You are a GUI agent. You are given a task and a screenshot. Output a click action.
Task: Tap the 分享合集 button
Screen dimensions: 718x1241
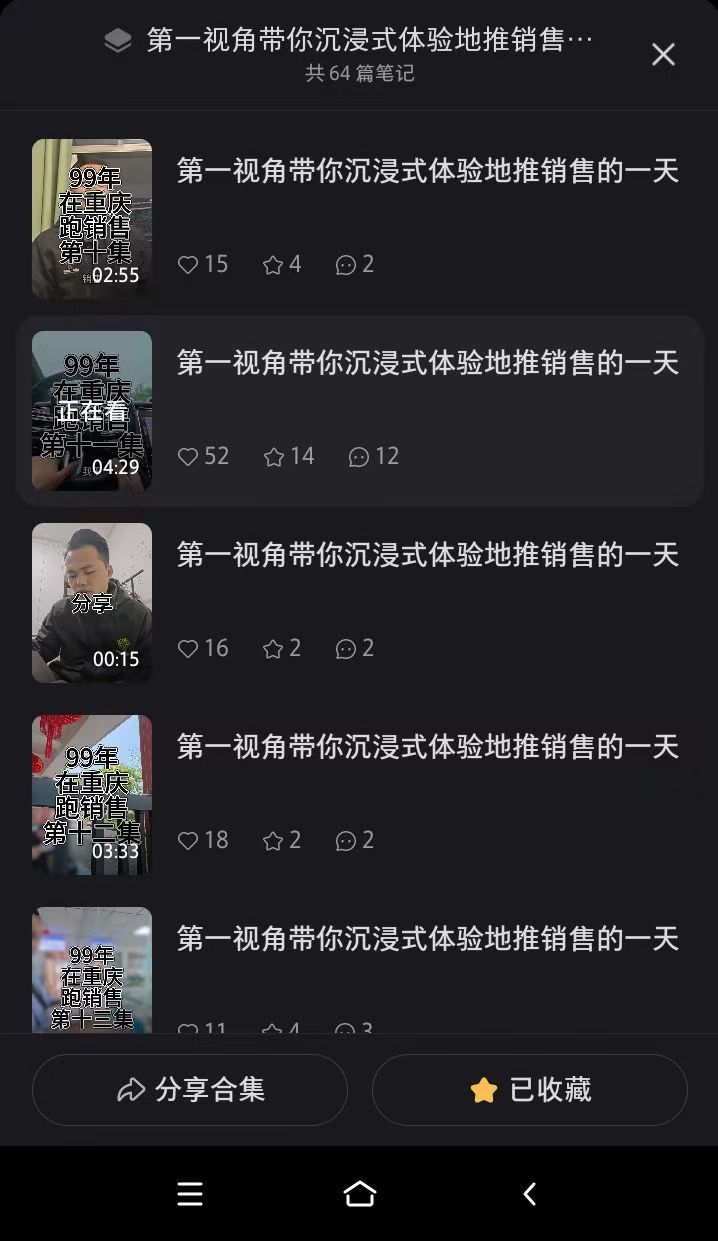point(190,1089)
